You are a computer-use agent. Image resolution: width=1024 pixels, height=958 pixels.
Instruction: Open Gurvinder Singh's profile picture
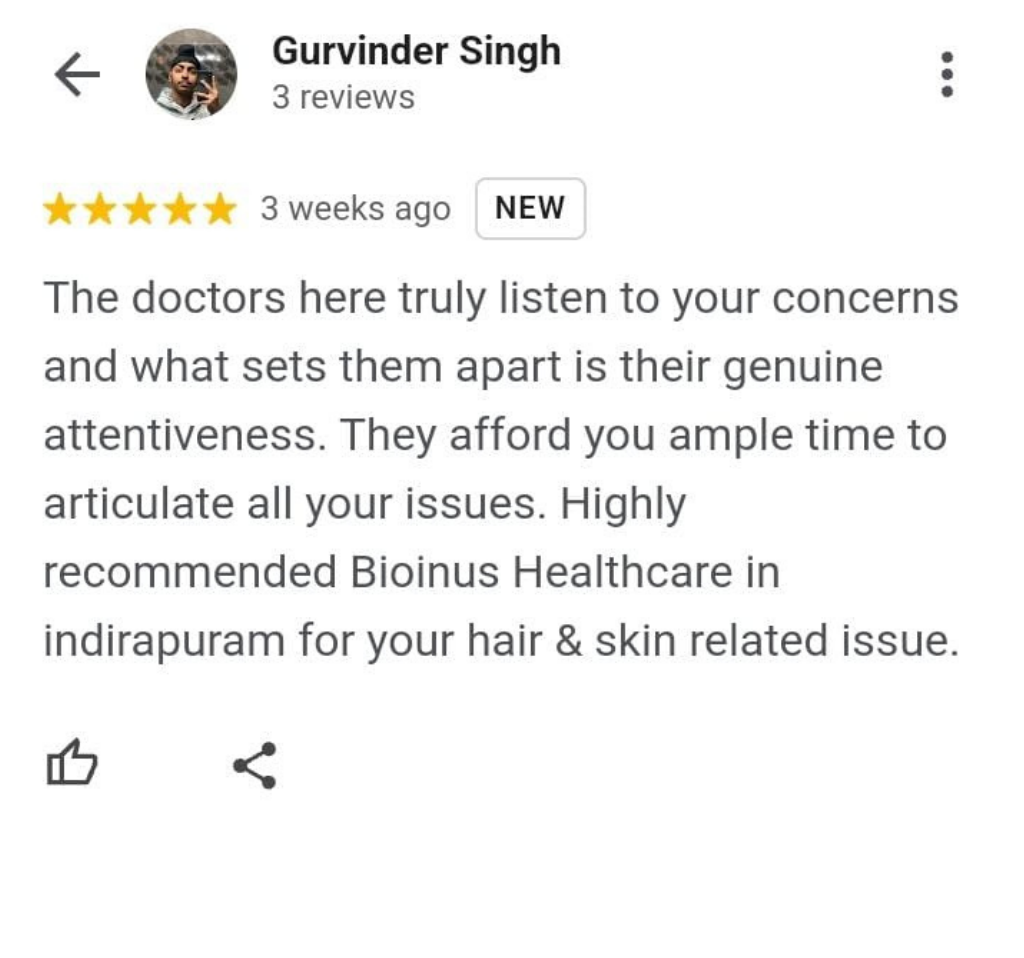click(x=191, y=74)
